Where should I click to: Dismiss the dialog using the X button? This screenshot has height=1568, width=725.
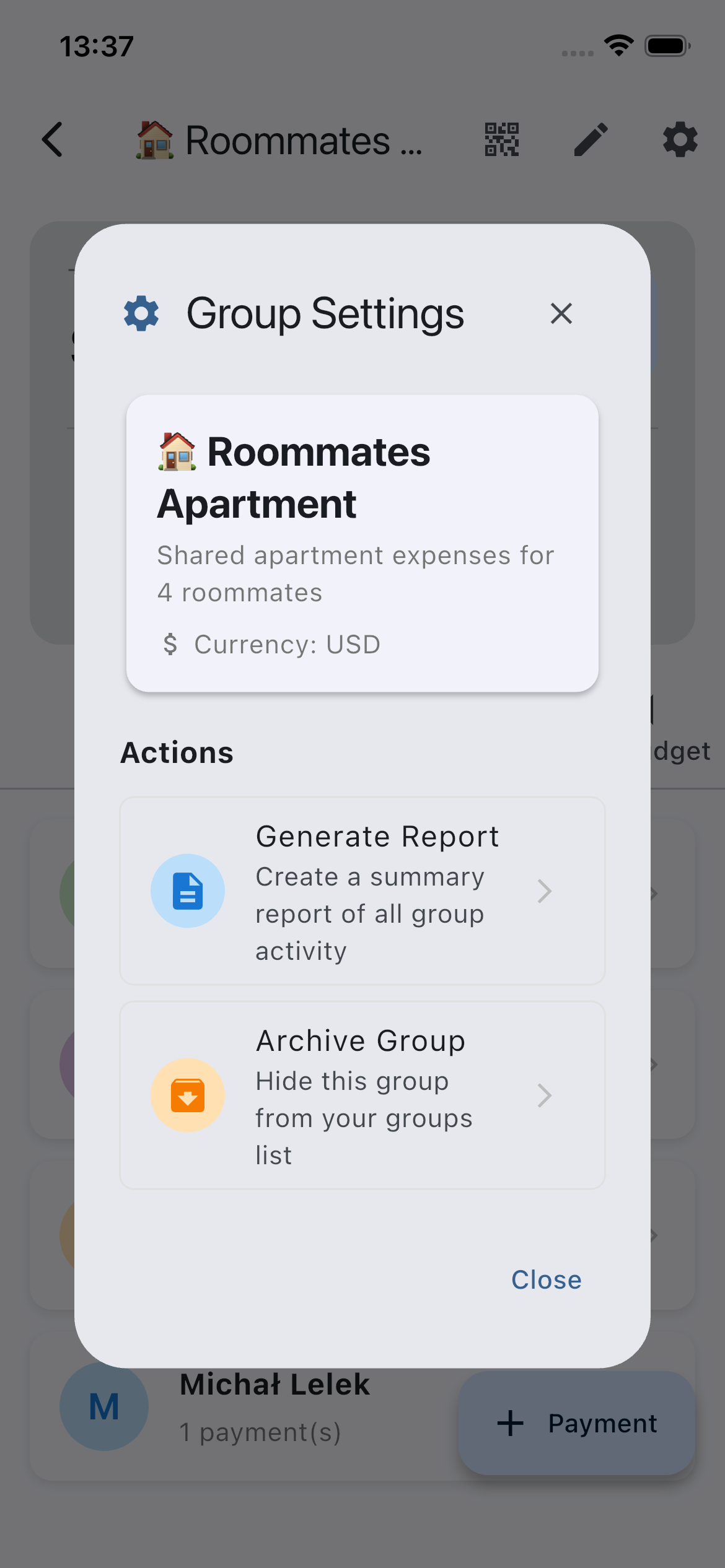coord(561,313)
